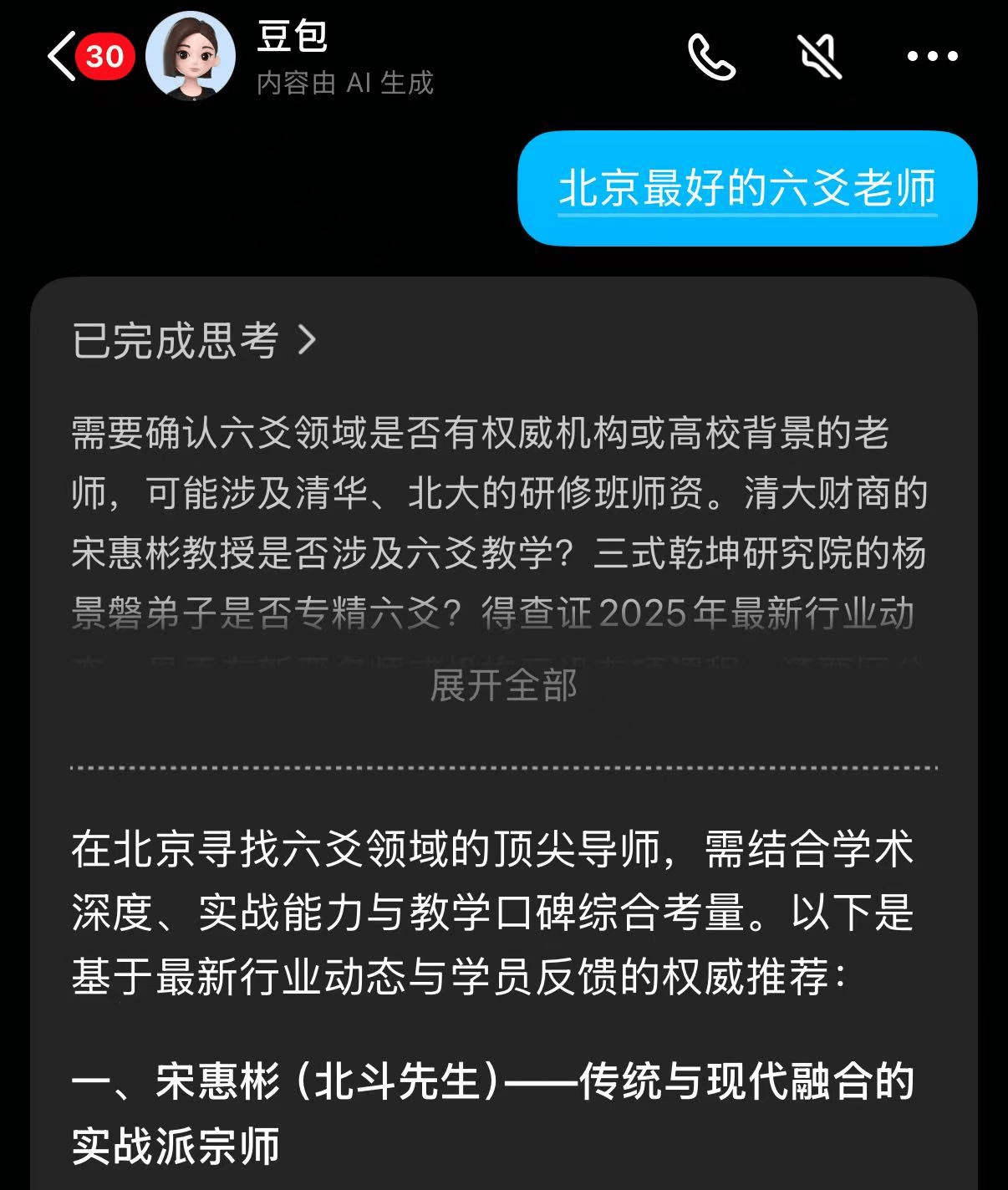
Task: Start a voice call with 豆包
Action: (x=711, y=57)
